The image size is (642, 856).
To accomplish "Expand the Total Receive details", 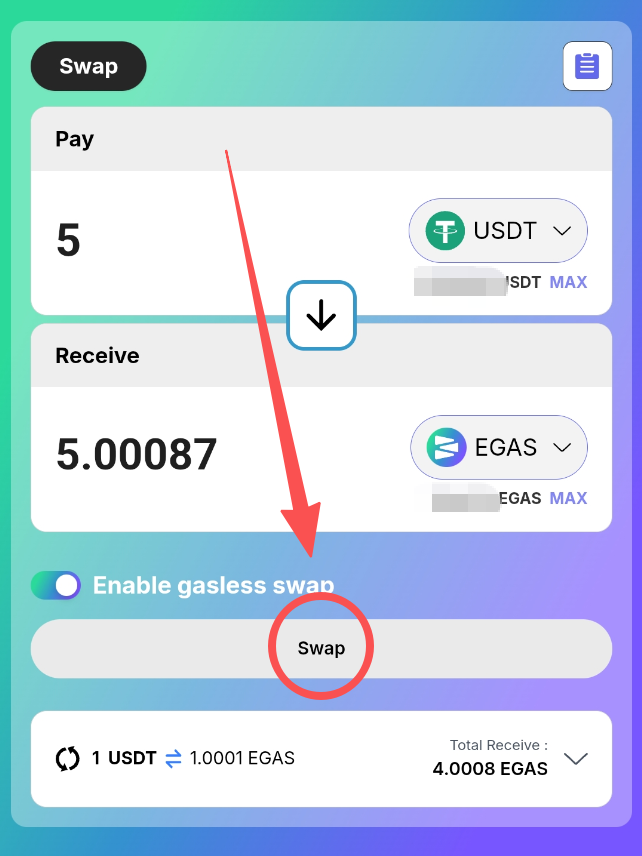I will point(575,759).
